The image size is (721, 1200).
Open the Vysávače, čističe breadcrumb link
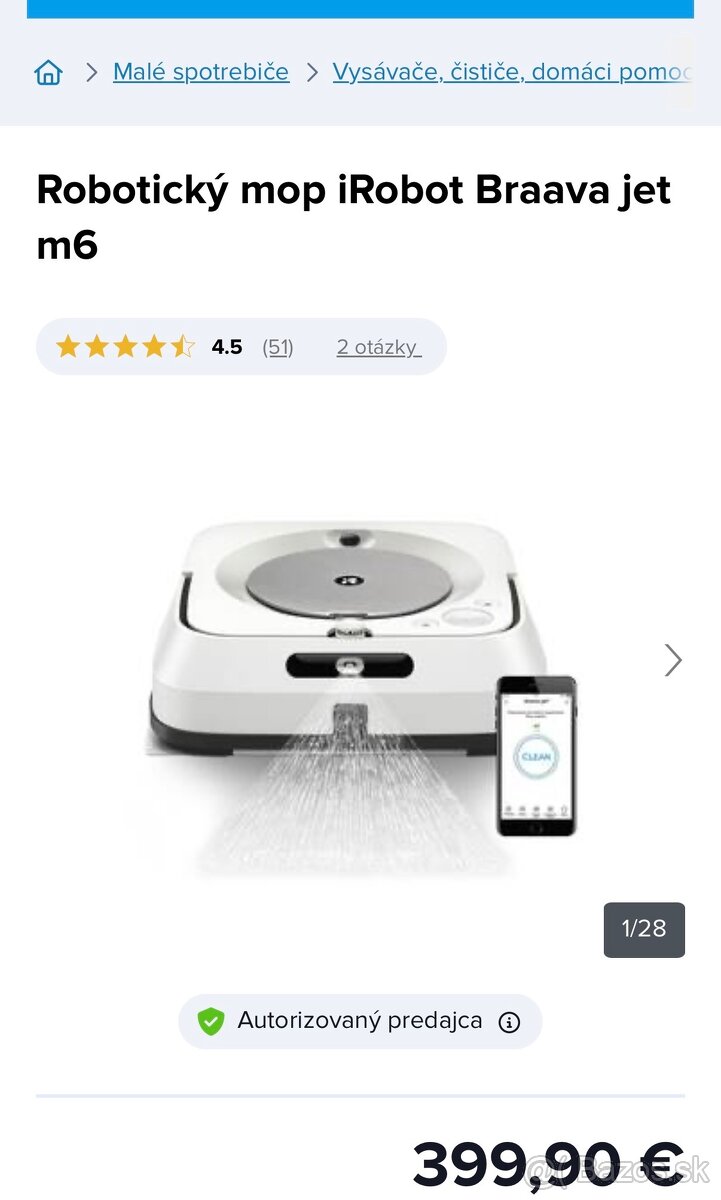pyautogui.click(x=512, y=72)
